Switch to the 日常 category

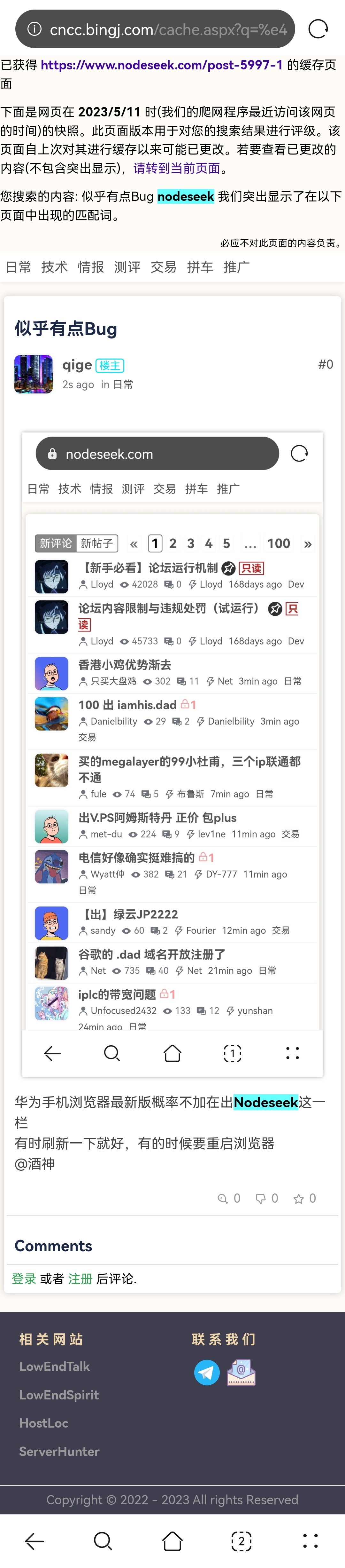pos(18,266)
